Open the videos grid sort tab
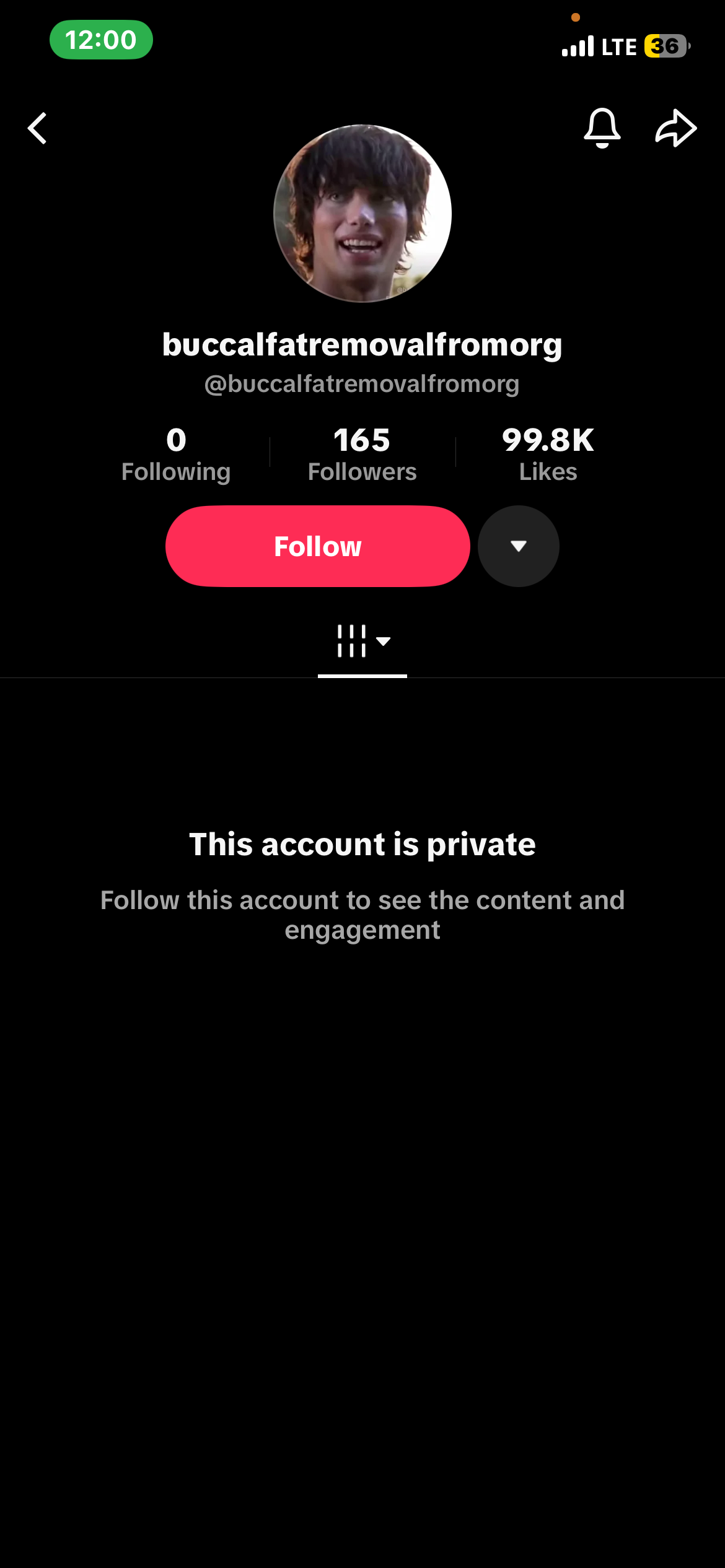This screenshot has height=1568, width=725. [x=362, y=642]
